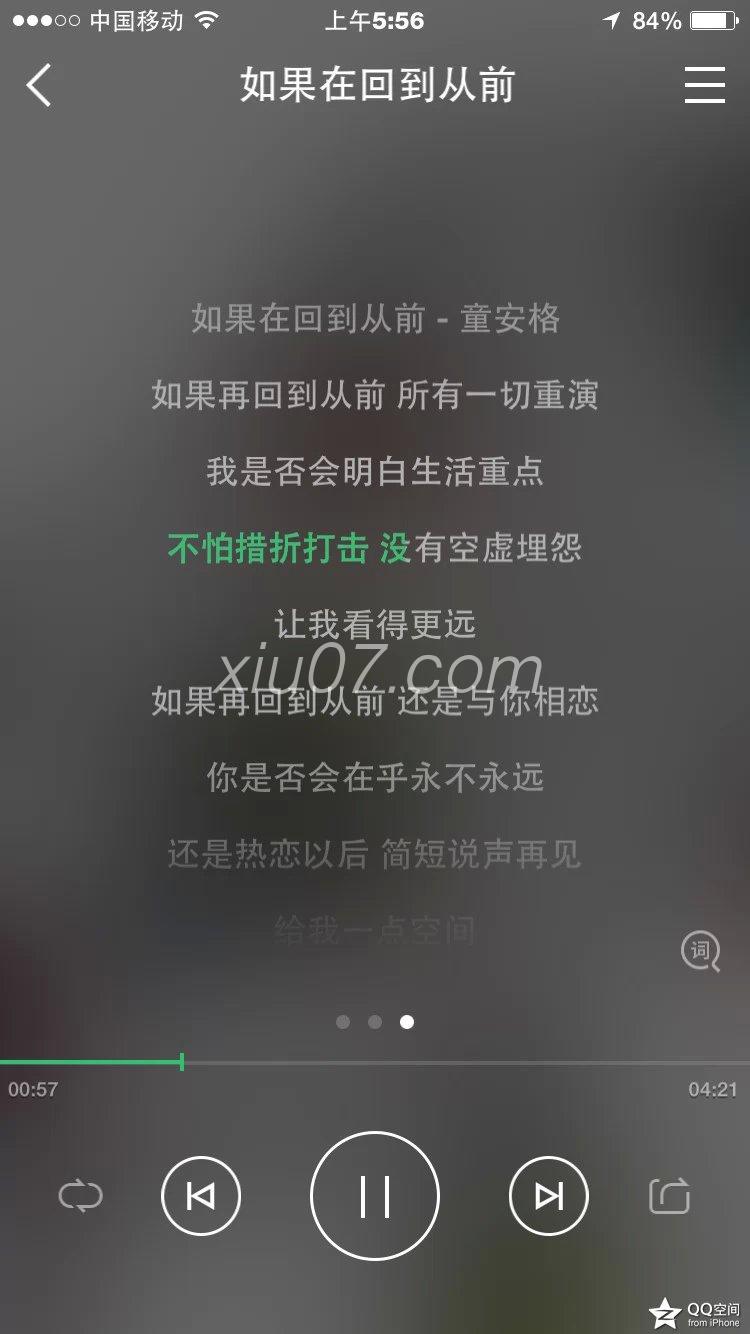Skip to the next track
Screen dimensions: 750x1334
(x=548, y=1196)
